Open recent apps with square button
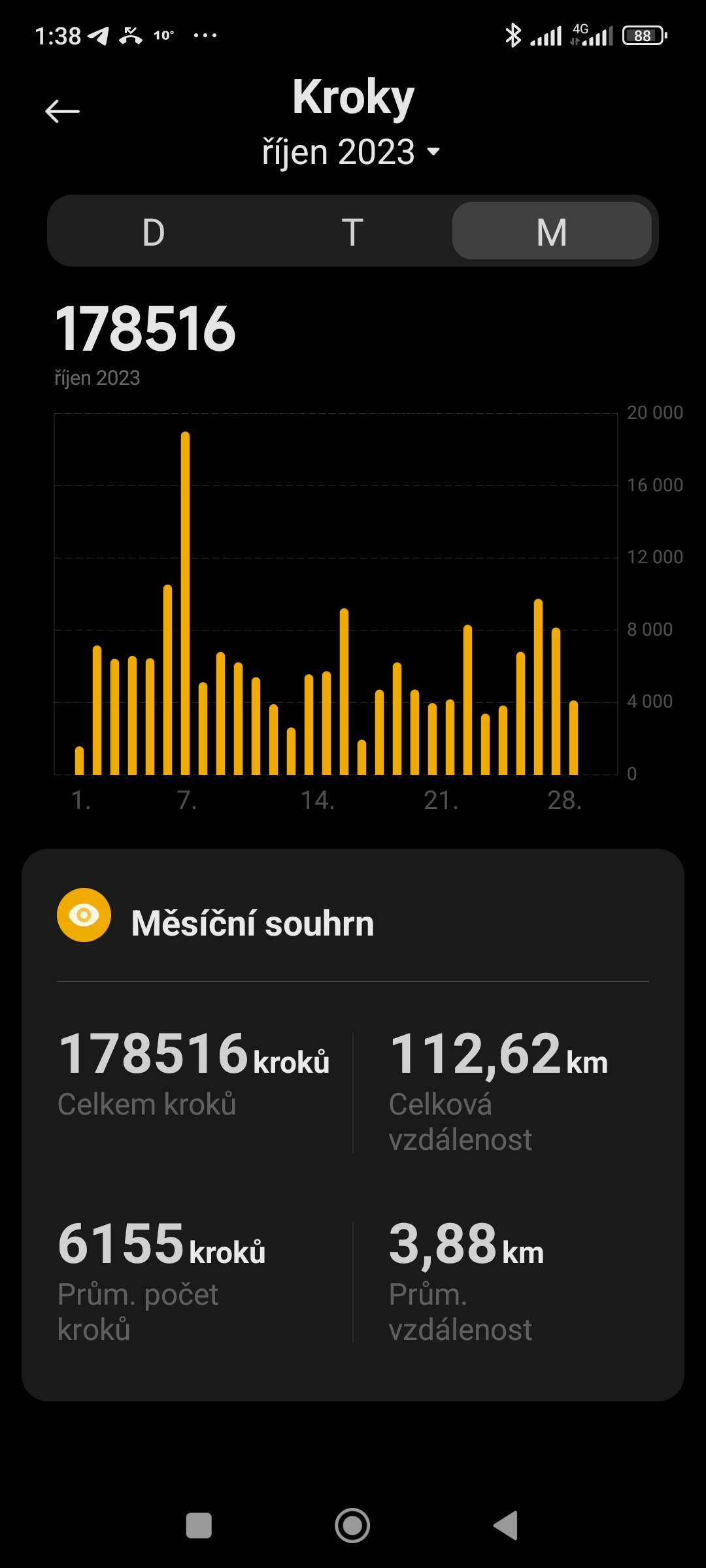The height and width of the screenshot is (1568, 706). pos(199,1526)
